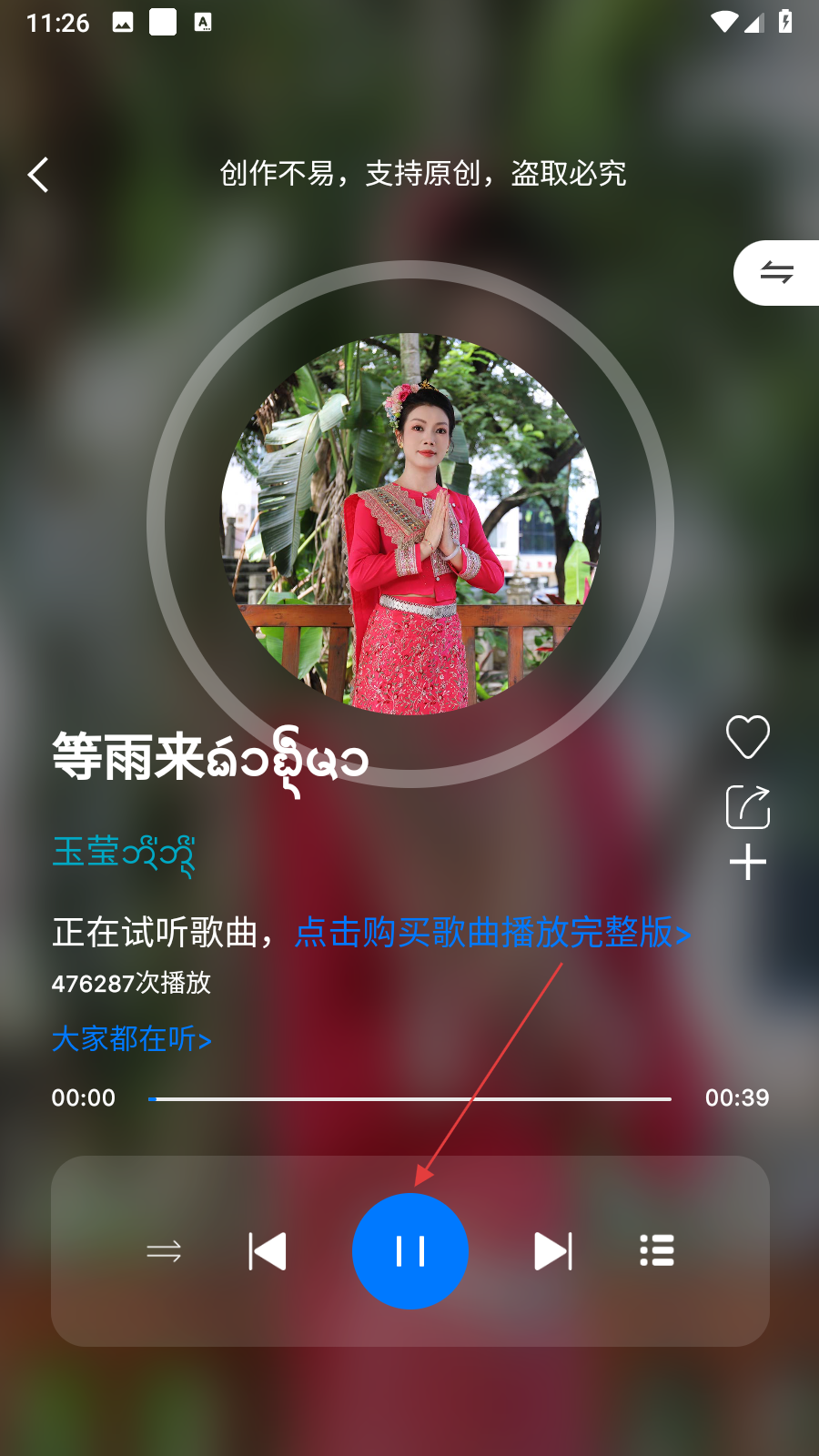Go back from the player screen
The height and width of the screenshot is (1456, 819).
click(x=38, y=175)
